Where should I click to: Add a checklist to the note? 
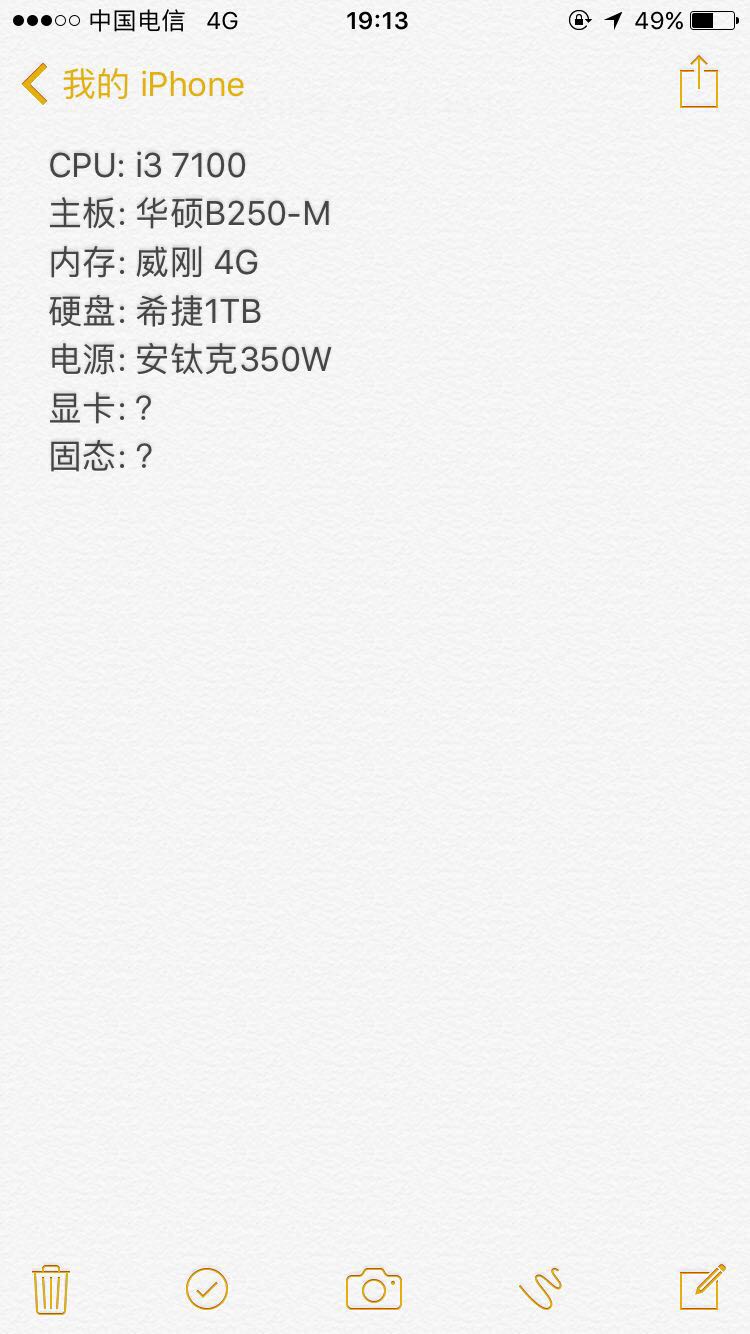(207, 1289)
